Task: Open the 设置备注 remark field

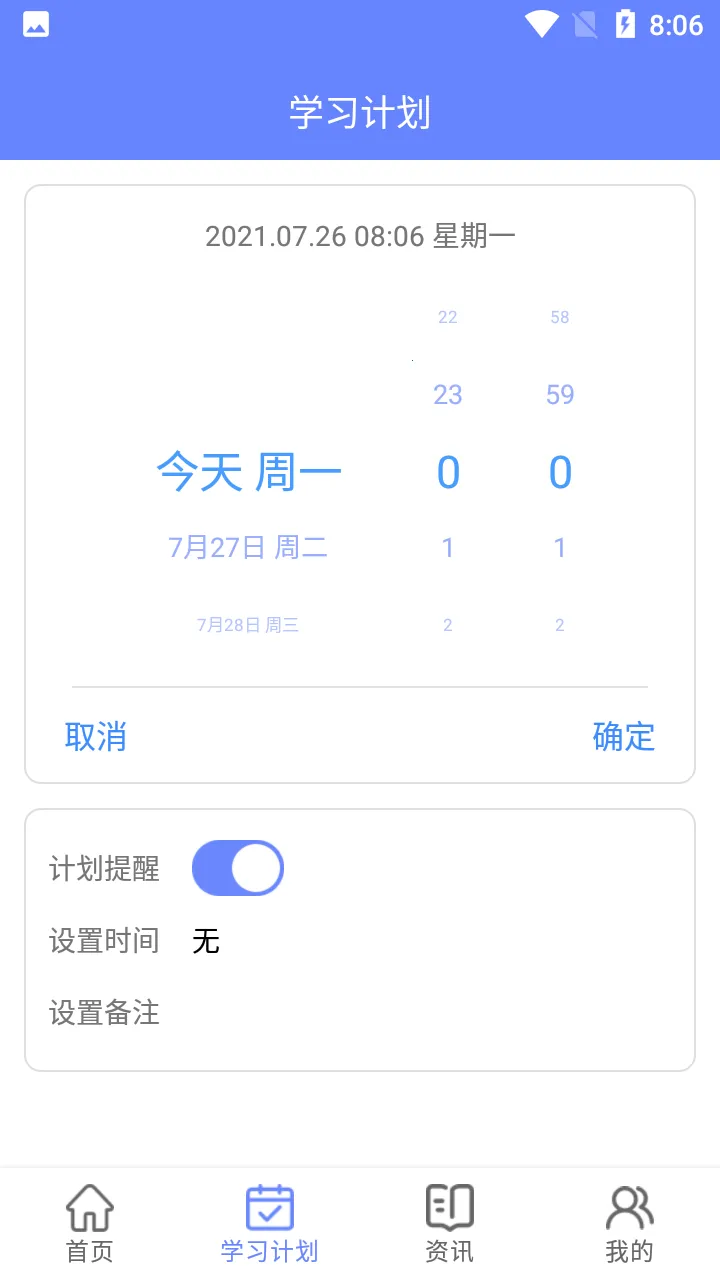Action: click(106, 1013)
